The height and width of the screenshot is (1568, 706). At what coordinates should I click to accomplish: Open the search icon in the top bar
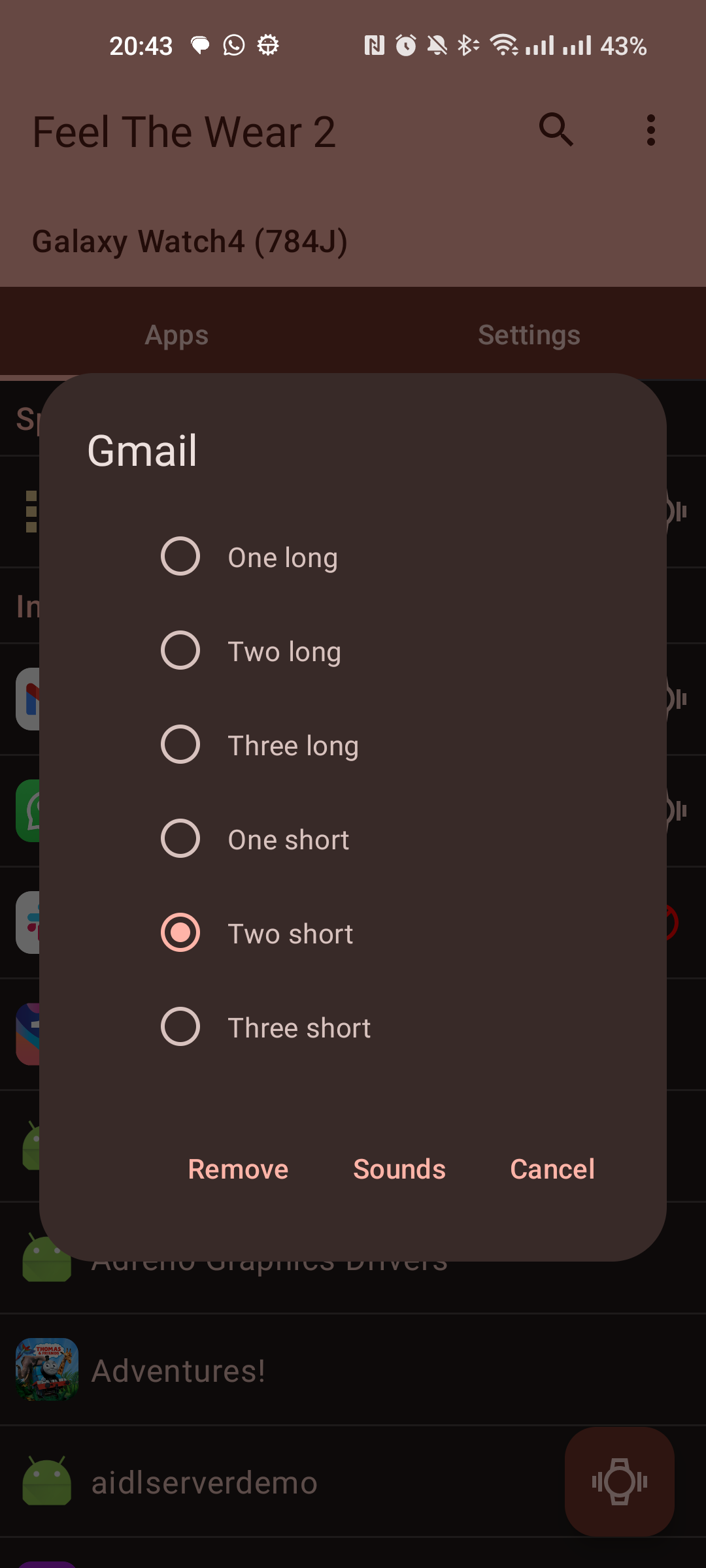pos(557,130)
